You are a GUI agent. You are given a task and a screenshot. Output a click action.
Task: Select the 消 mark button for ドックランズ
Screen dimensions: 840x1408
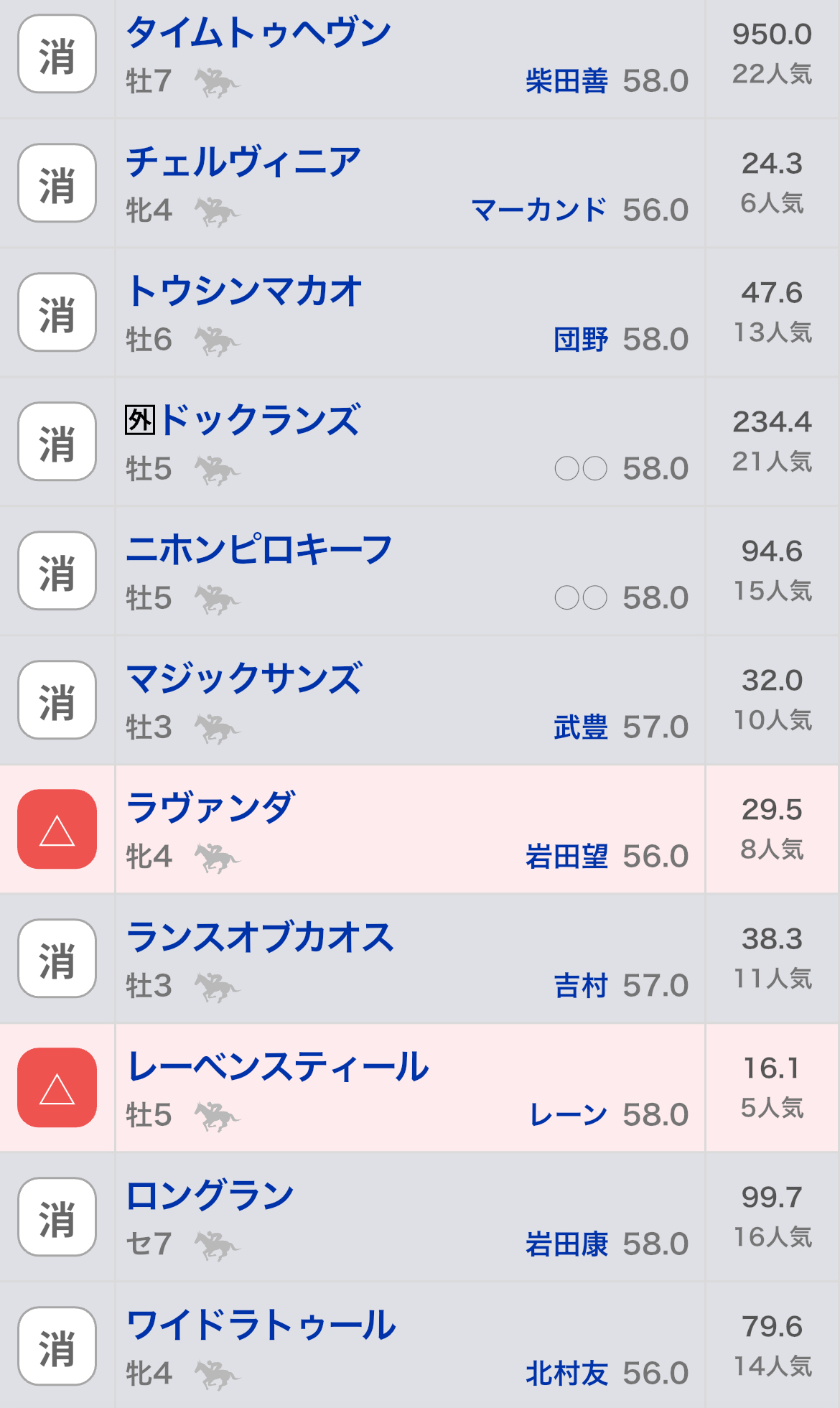click(57, 442)
